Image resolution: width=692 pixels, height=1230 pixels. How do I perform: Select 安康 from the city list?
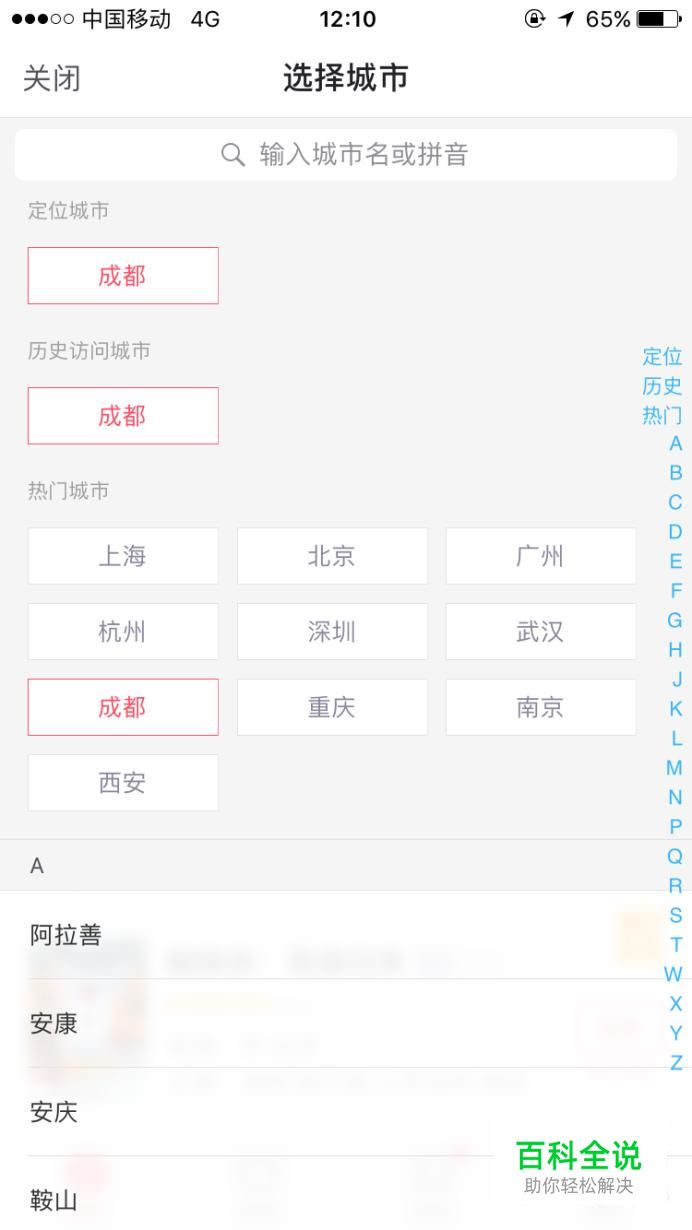coord(54,1024)
